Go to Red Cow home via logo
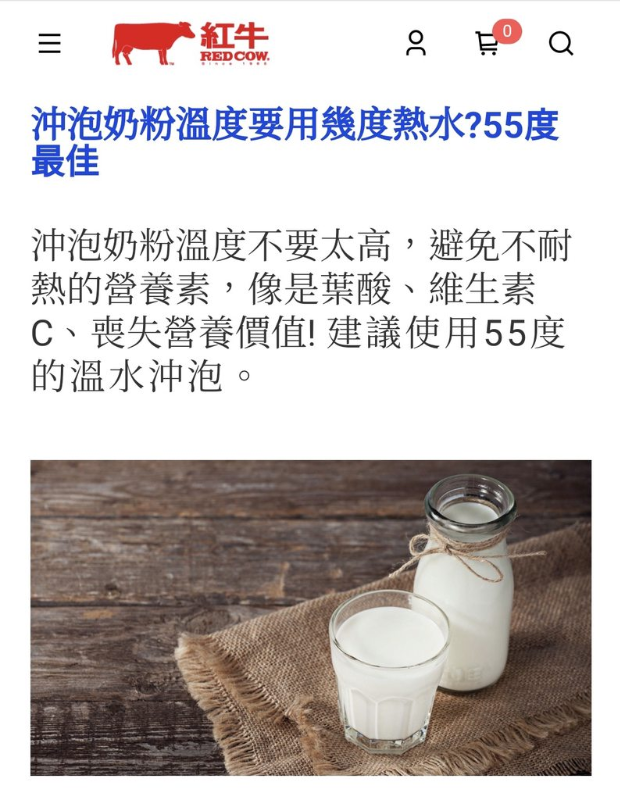This screenshot has height=800, width=620. 190,43
